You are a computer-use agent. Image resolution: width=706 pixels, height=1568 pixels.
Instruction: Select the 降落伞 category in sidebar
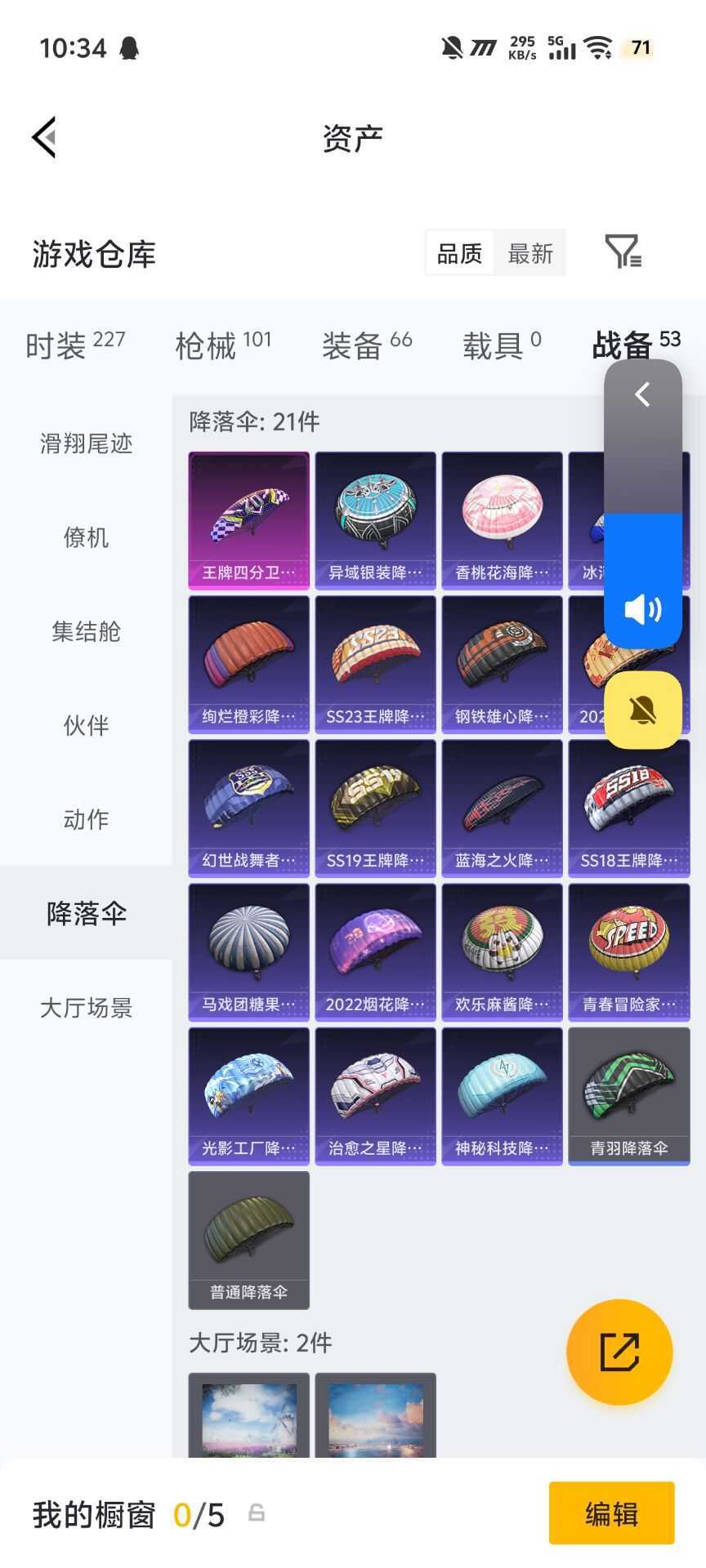pyautogui.click(x=84, y=914)
